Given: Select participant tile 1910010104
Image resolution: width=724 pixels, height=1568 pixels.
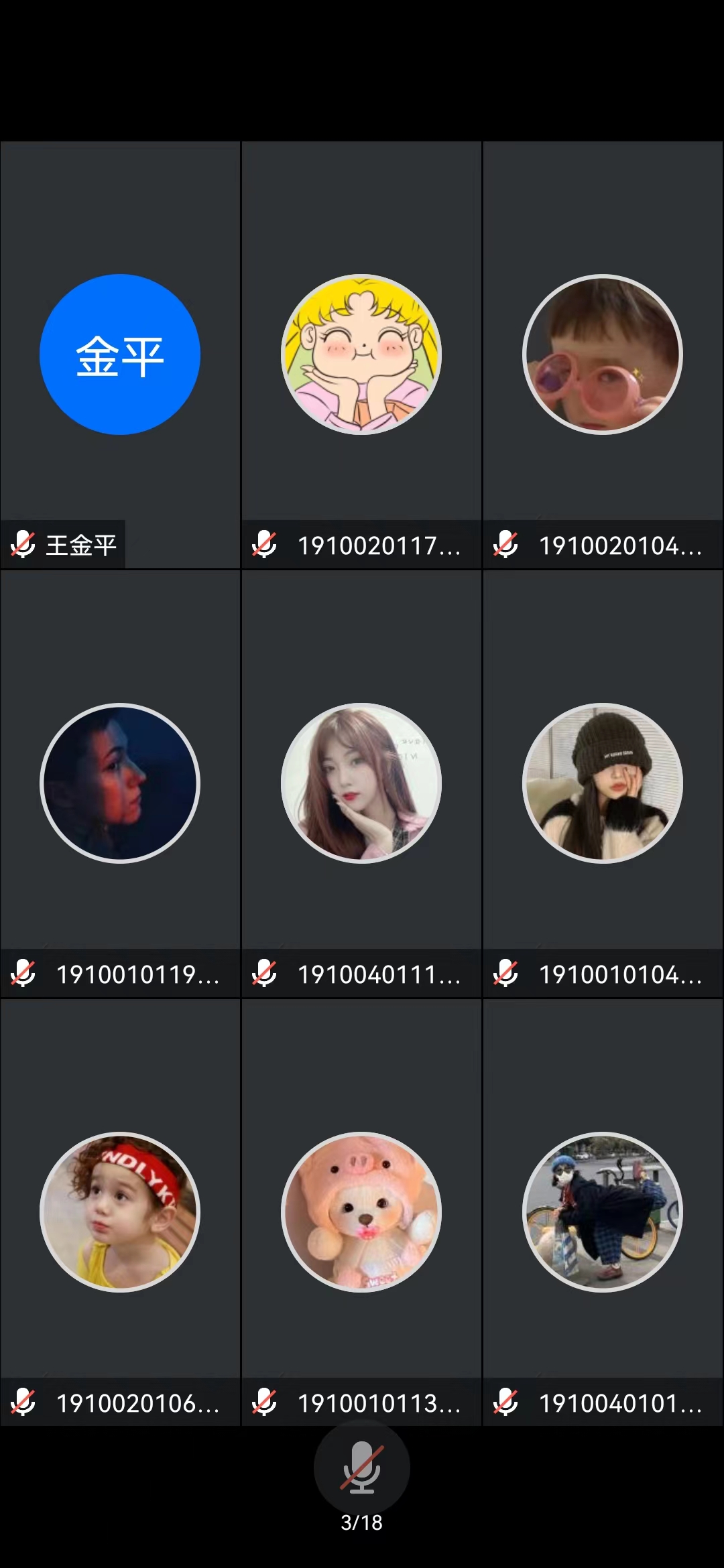Looking at the screenshot, I should [603, 783].
